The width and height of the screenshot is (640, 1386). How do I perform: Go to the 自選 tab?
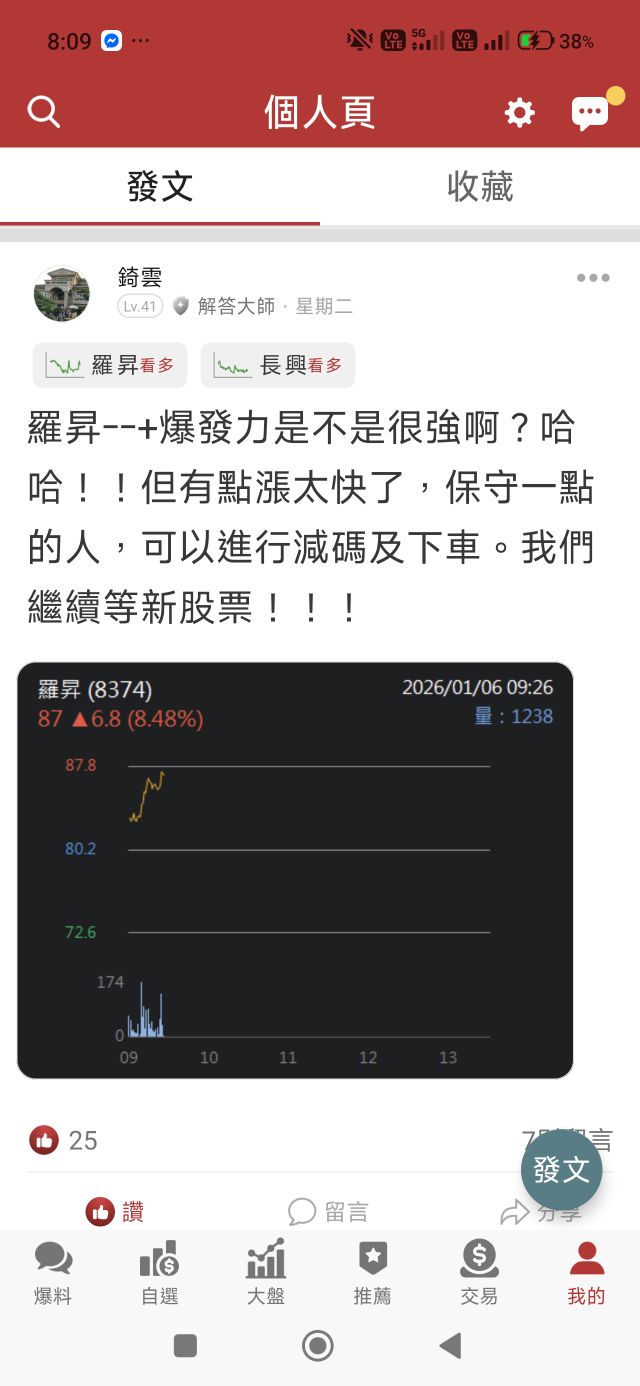coord(159,1272)
